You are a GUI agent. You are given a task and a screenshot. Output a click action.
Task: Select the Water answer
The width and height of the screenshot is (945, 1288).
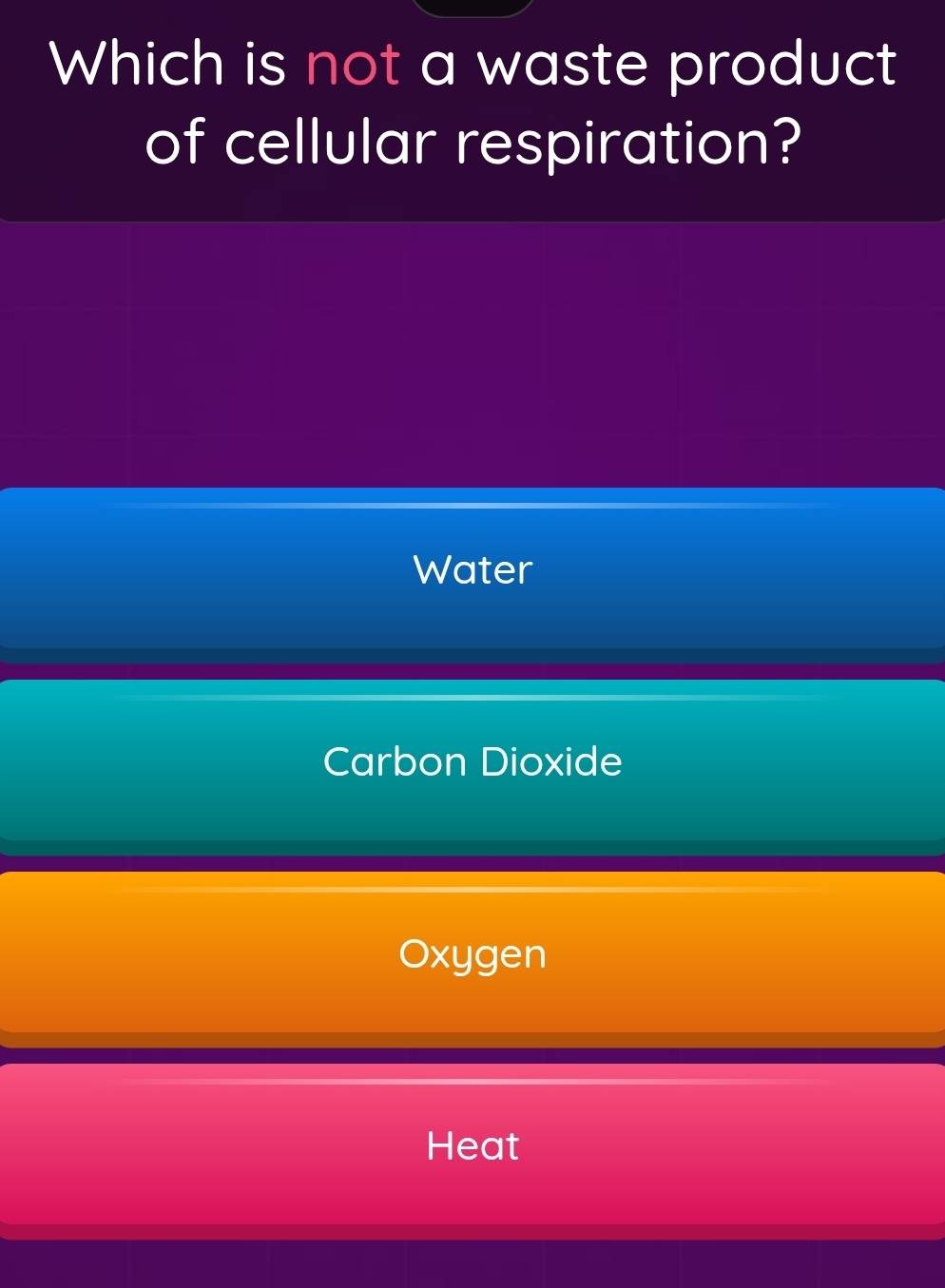pyautogui.click(x=472, y=570)
